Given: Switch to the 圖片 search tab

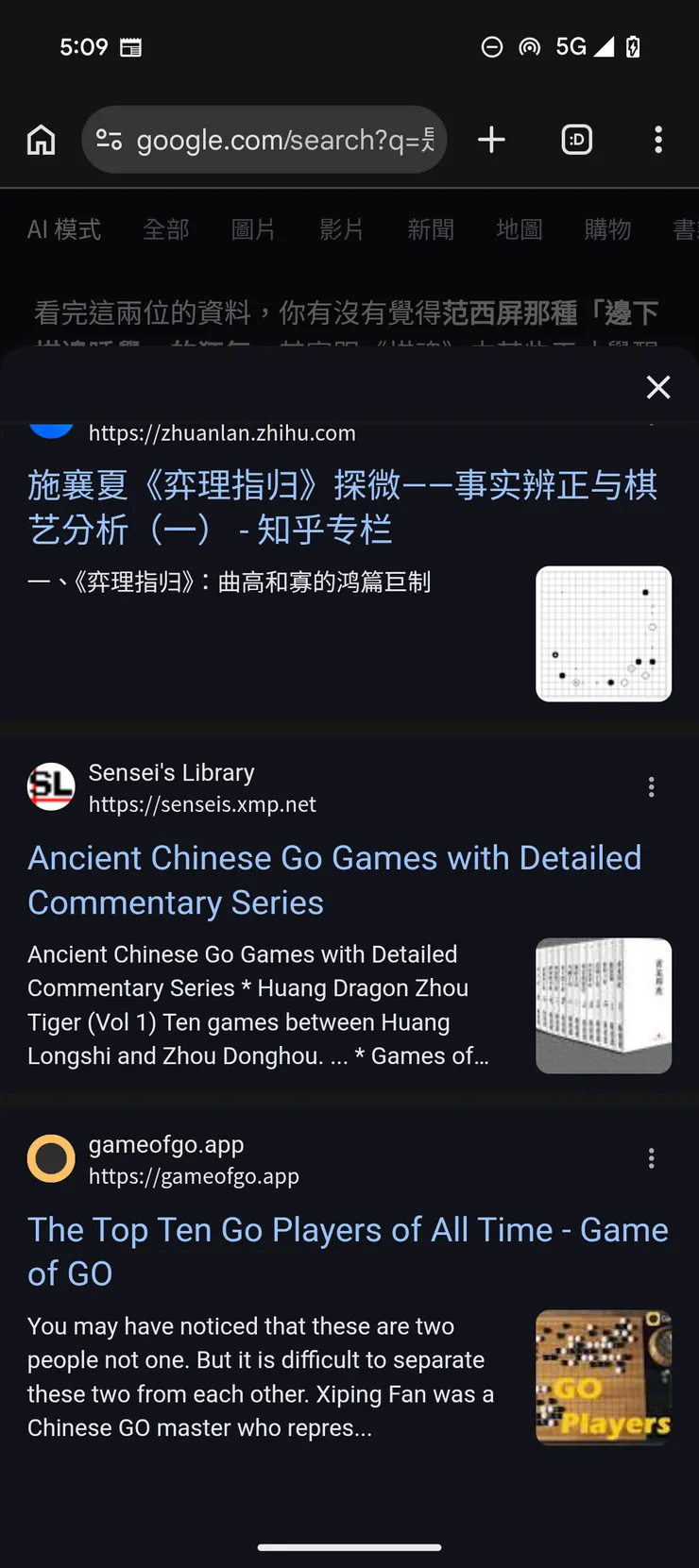Looking at the screenshot, I should tap(253, 229).
